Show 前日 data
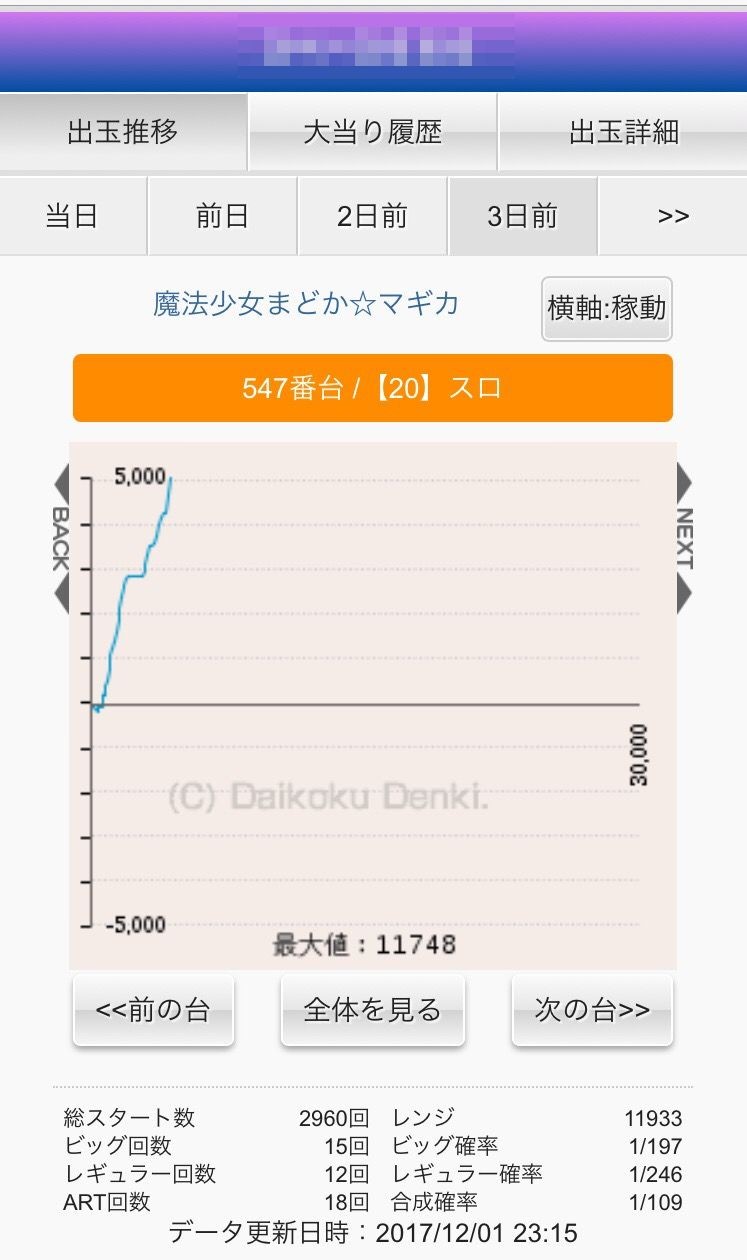The image size is (747, 1260). 222,216
